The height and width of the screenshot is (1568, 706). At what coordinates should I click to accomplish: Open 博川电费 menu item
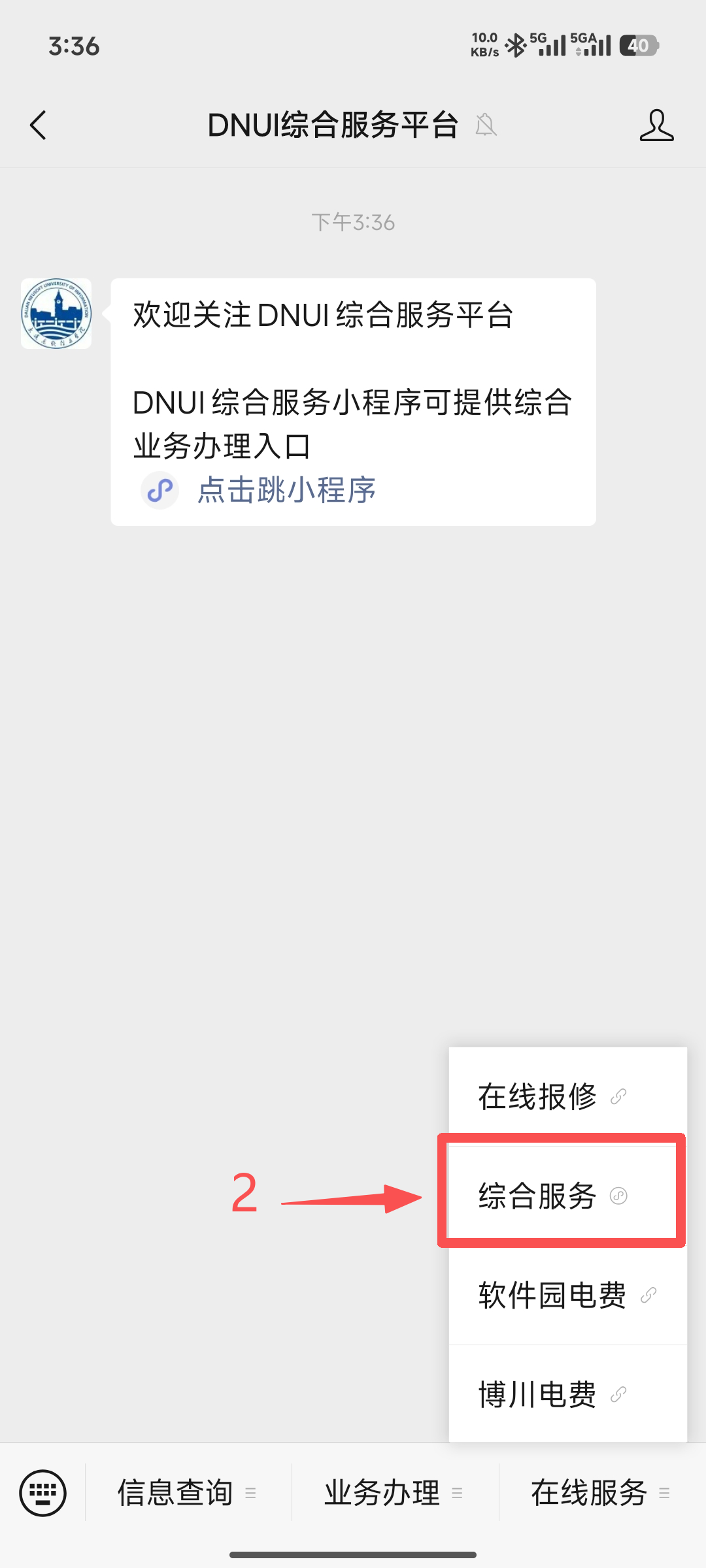point(552,1394)
